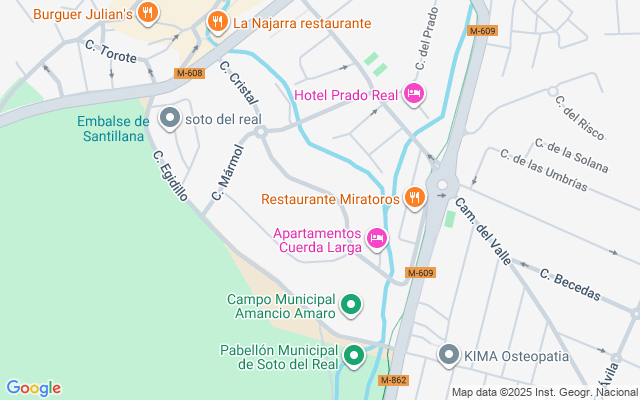The height and width of the screenshot is (400, 640).
Task: Open Pabellón Municipal de Soto del Real pin
Action: [x=354, y=355]
